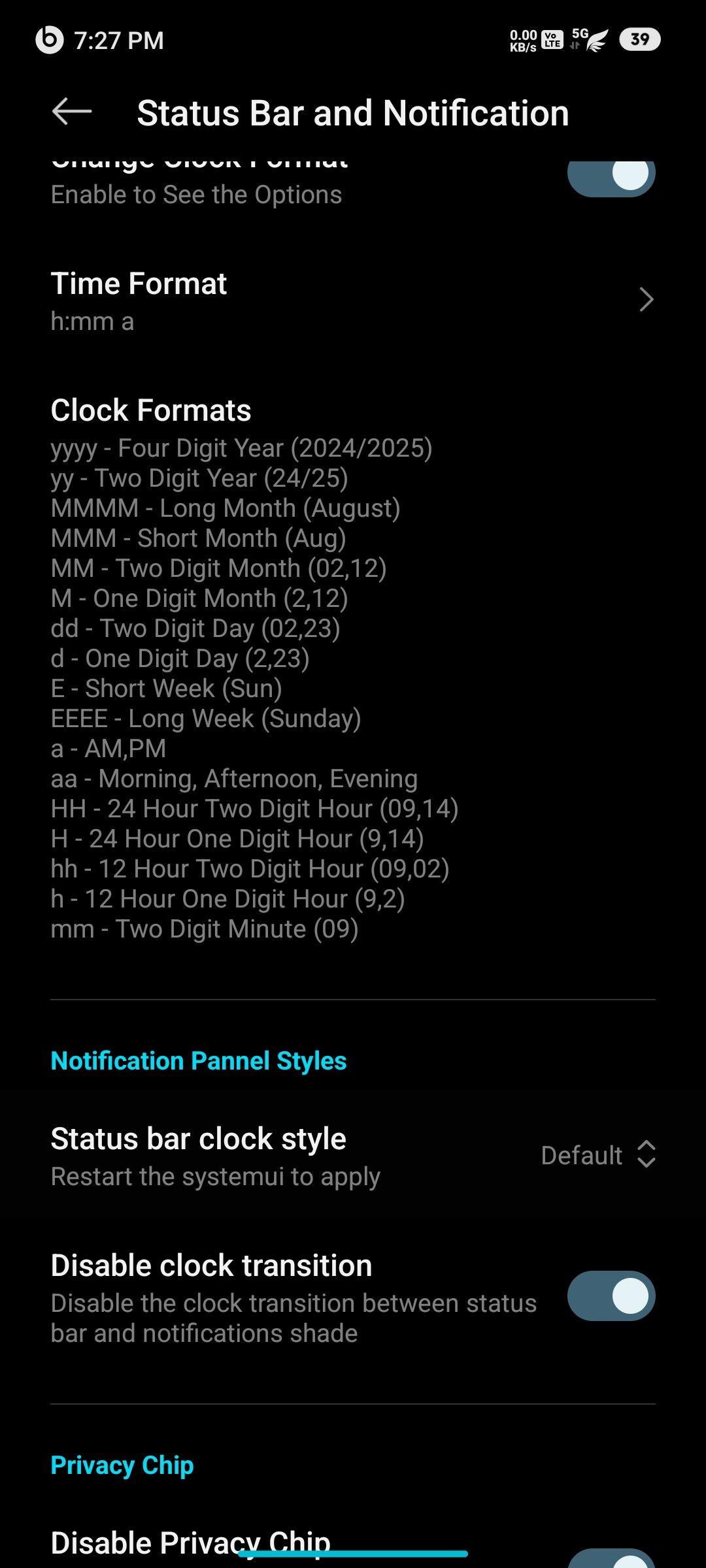Open the Time Format setting
706x1568 pixels.
[x=353, y=301]
